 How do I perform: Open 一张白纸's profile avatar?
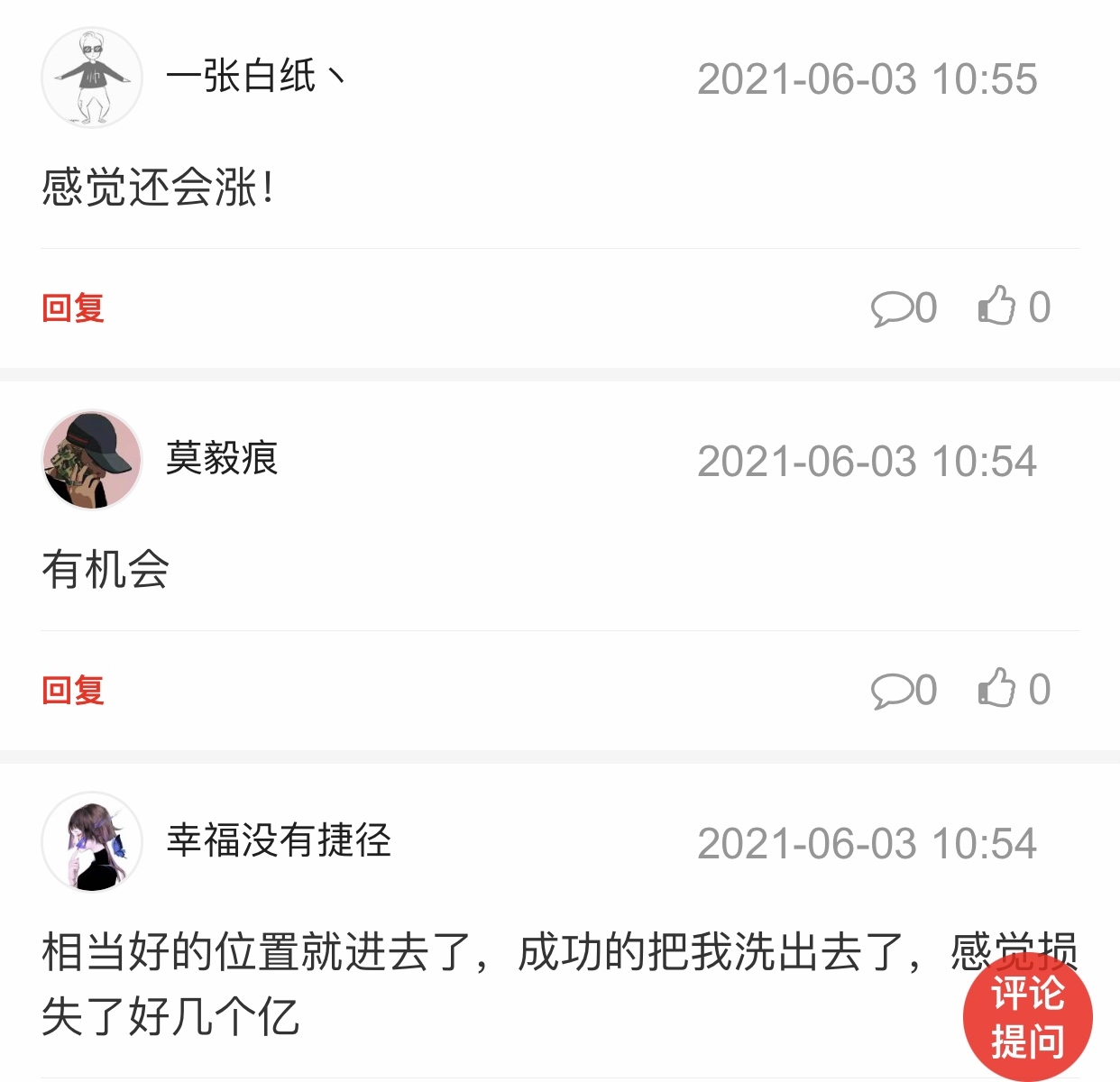point(92,78)
